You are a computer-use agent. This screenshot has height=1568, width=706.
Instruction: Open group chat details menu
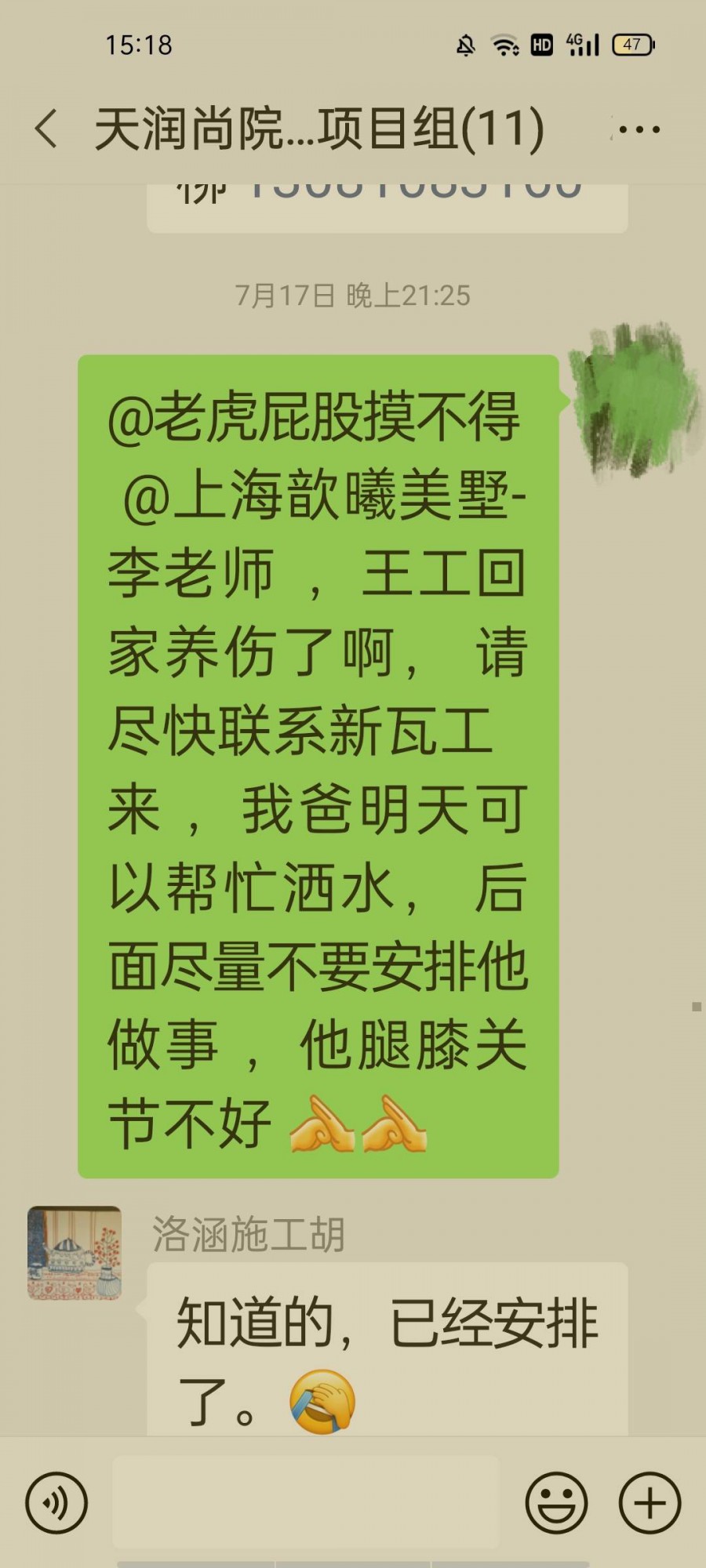(x=639, y=129)
